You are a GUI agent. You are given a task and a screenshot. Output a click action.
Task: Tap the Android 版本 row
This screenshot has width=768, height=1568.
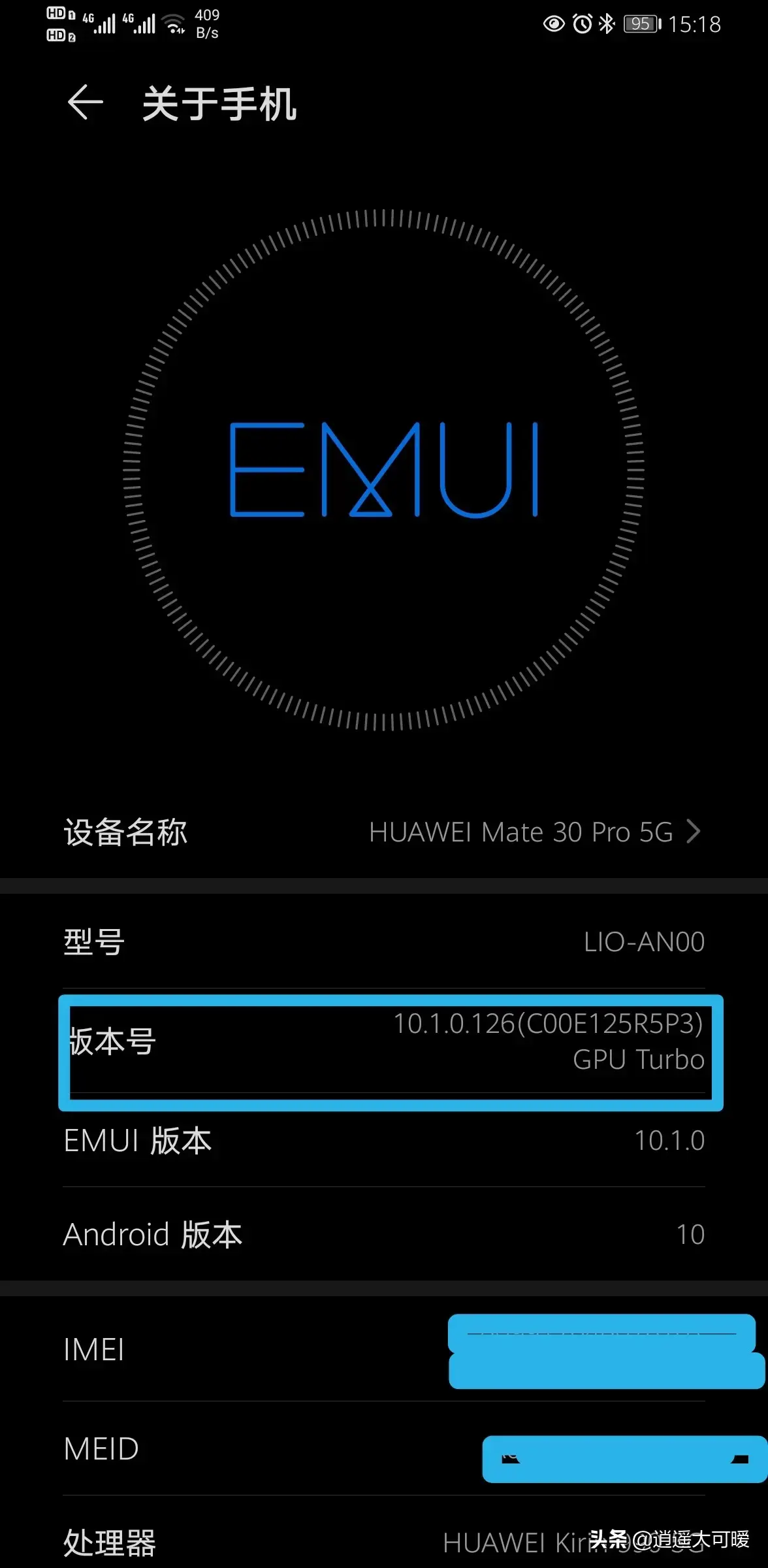pos(384,1234)
